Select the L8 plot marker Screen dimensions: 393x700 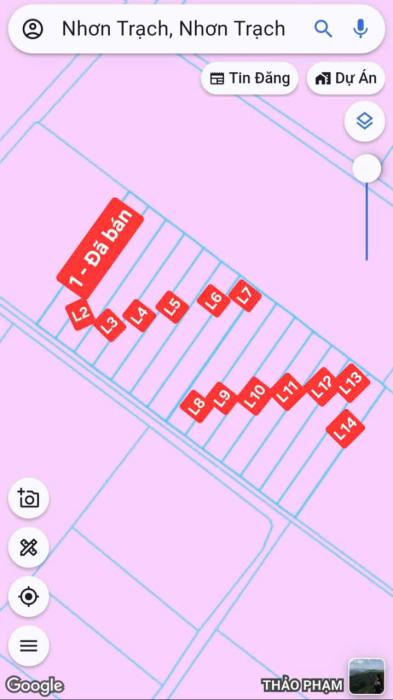[x=196, y=406]
